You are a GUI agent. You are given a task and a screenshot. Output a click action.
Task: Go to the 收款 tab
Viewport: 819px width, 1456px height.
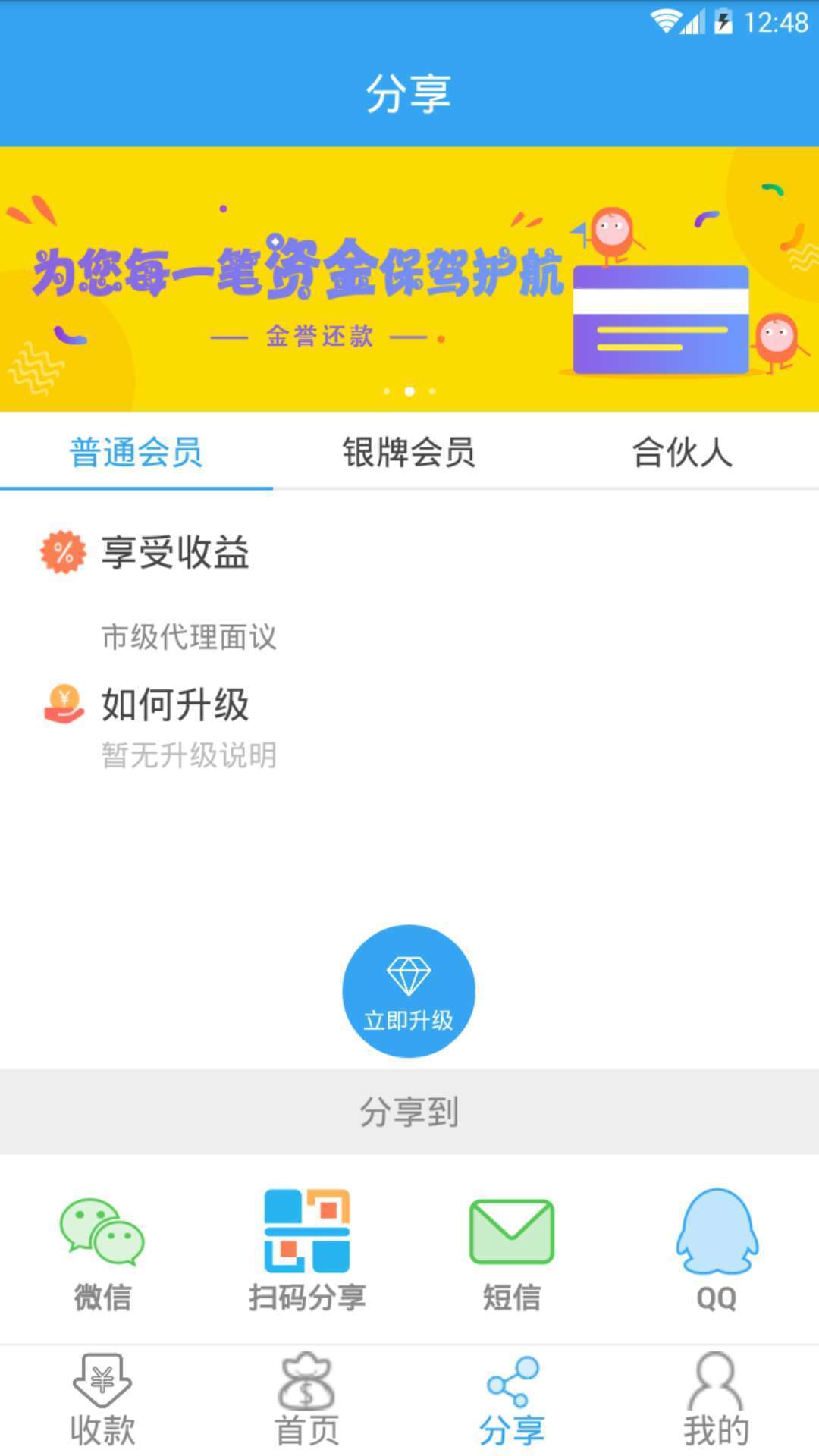pyautogui.click(x=102, y=1401)
